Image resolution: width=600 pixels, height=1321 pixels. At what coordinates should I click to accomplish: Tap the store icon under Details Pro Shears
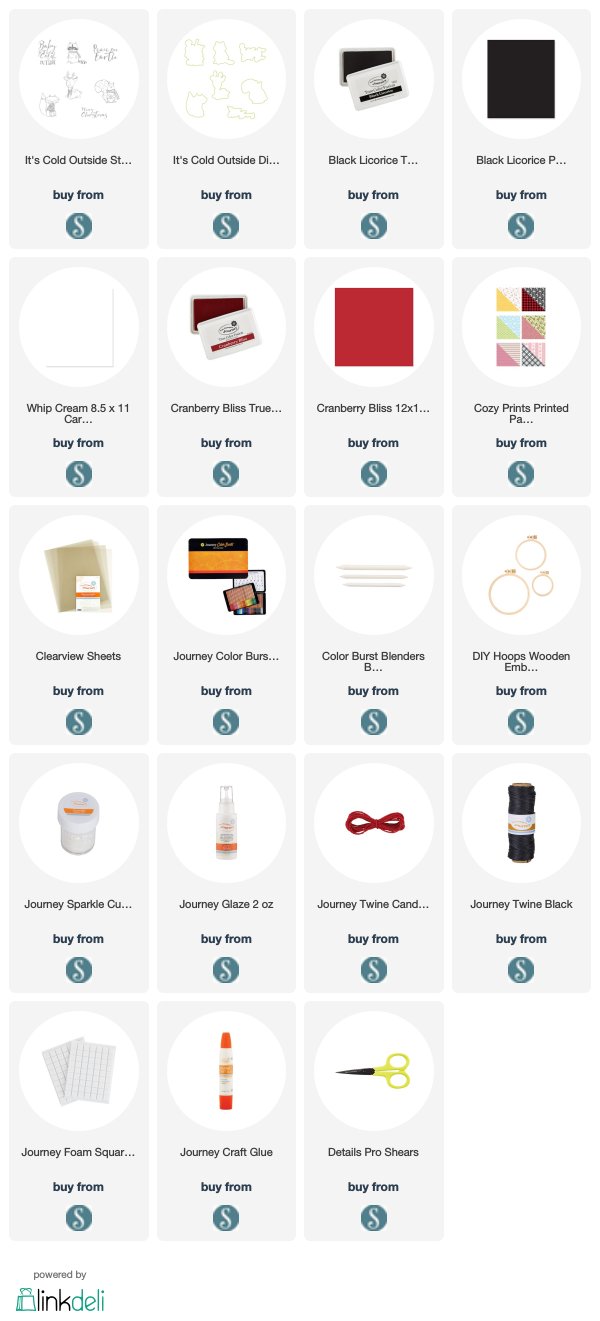(x=373, y=1217)
